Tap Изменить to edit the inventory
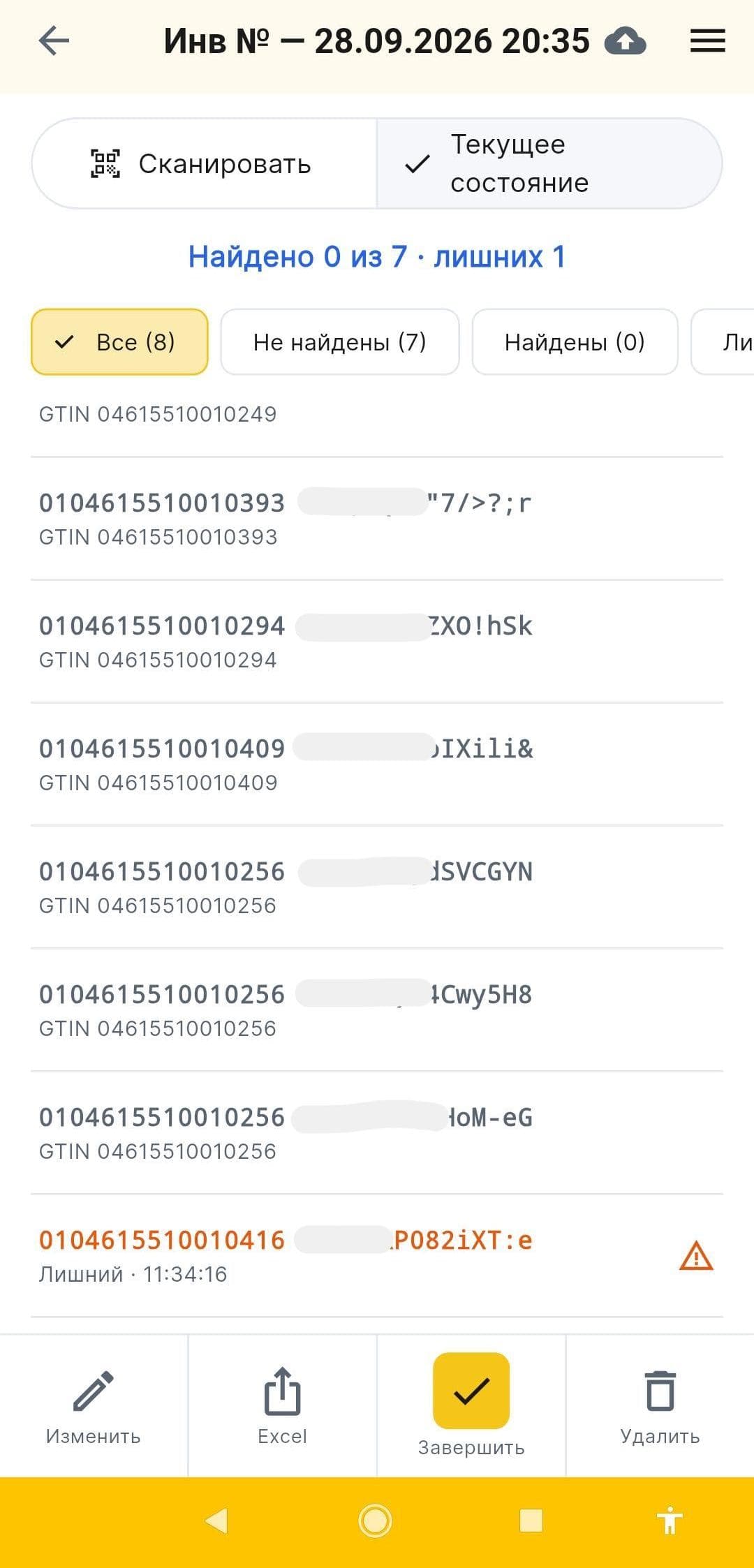Screen dimensions: 754x1568 [x=94, y=1405]
